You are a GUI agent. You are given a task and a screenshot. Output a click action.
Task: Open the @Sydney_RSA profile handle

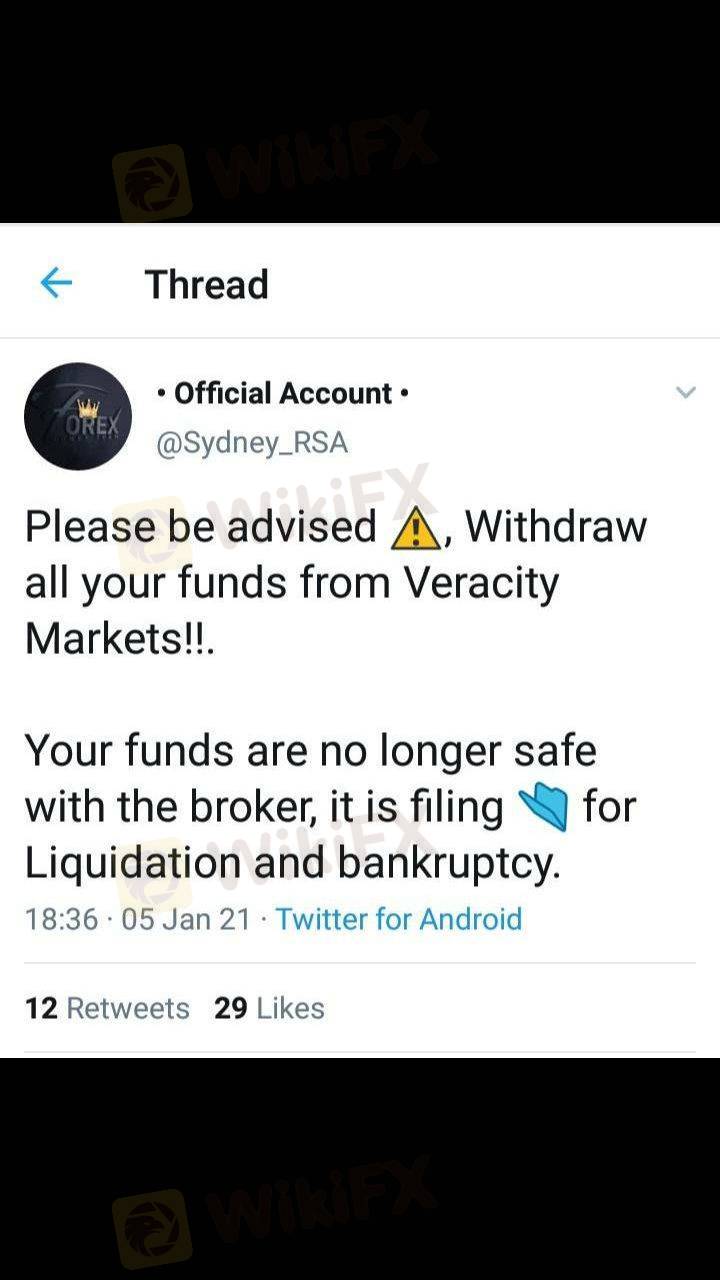point(252,443)
